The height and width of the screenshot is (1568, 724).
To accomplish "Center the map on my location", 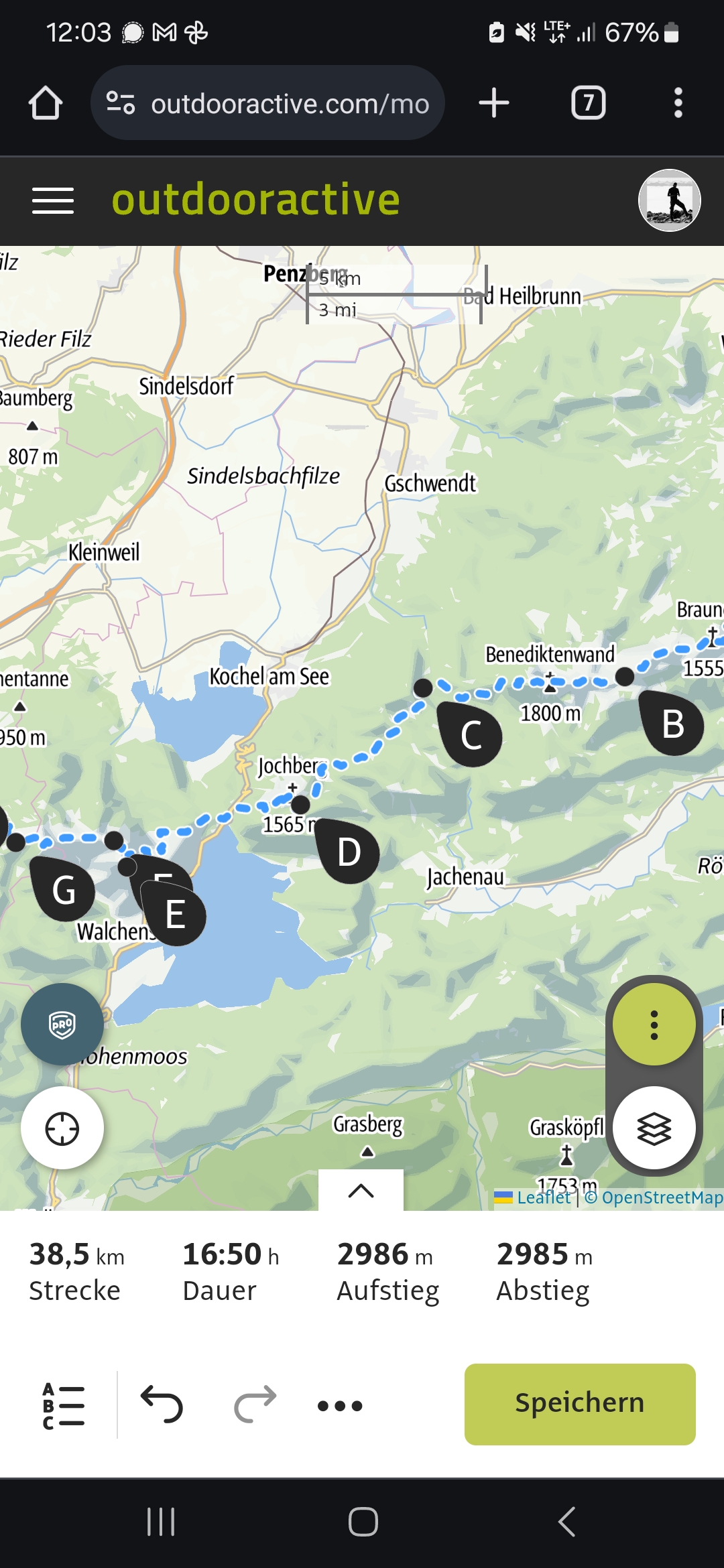I will (62, 1129).
